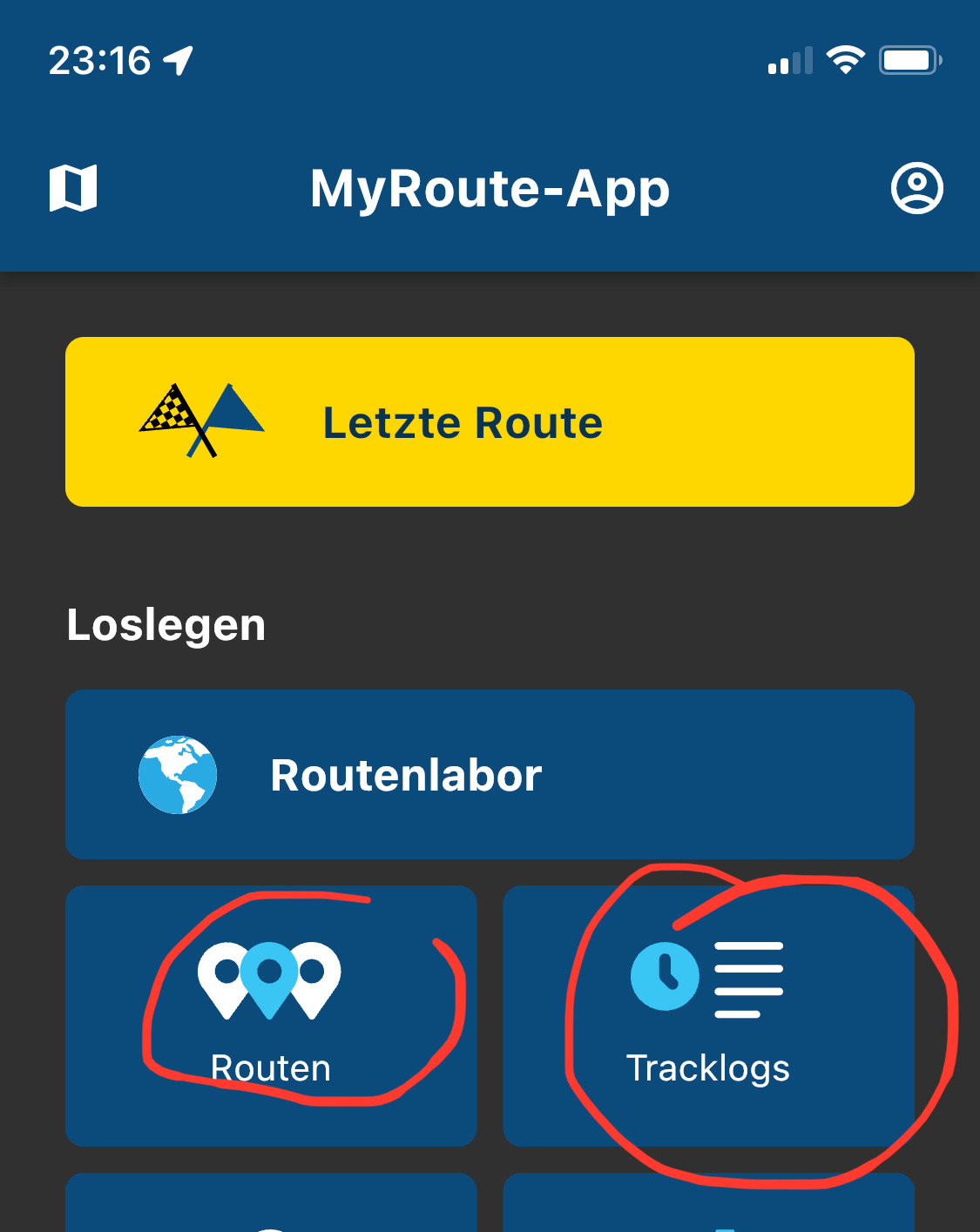This screenshot has height=1232, width=980.
Task: Open Letzte Route
Action: pos(490,422)
